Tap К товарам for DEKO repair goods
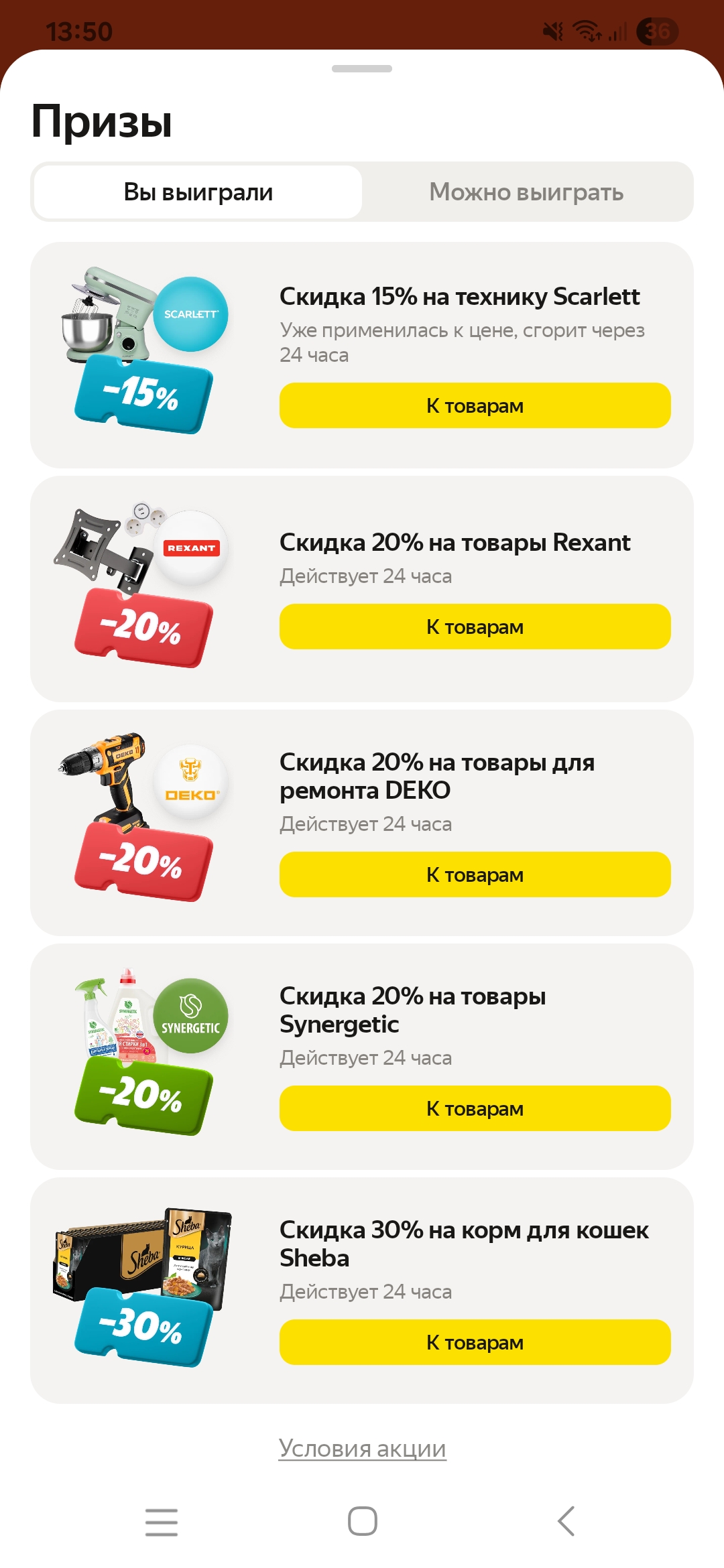Screen dimensions: 724x1568 pyautogui.click(x=475, y=874)
